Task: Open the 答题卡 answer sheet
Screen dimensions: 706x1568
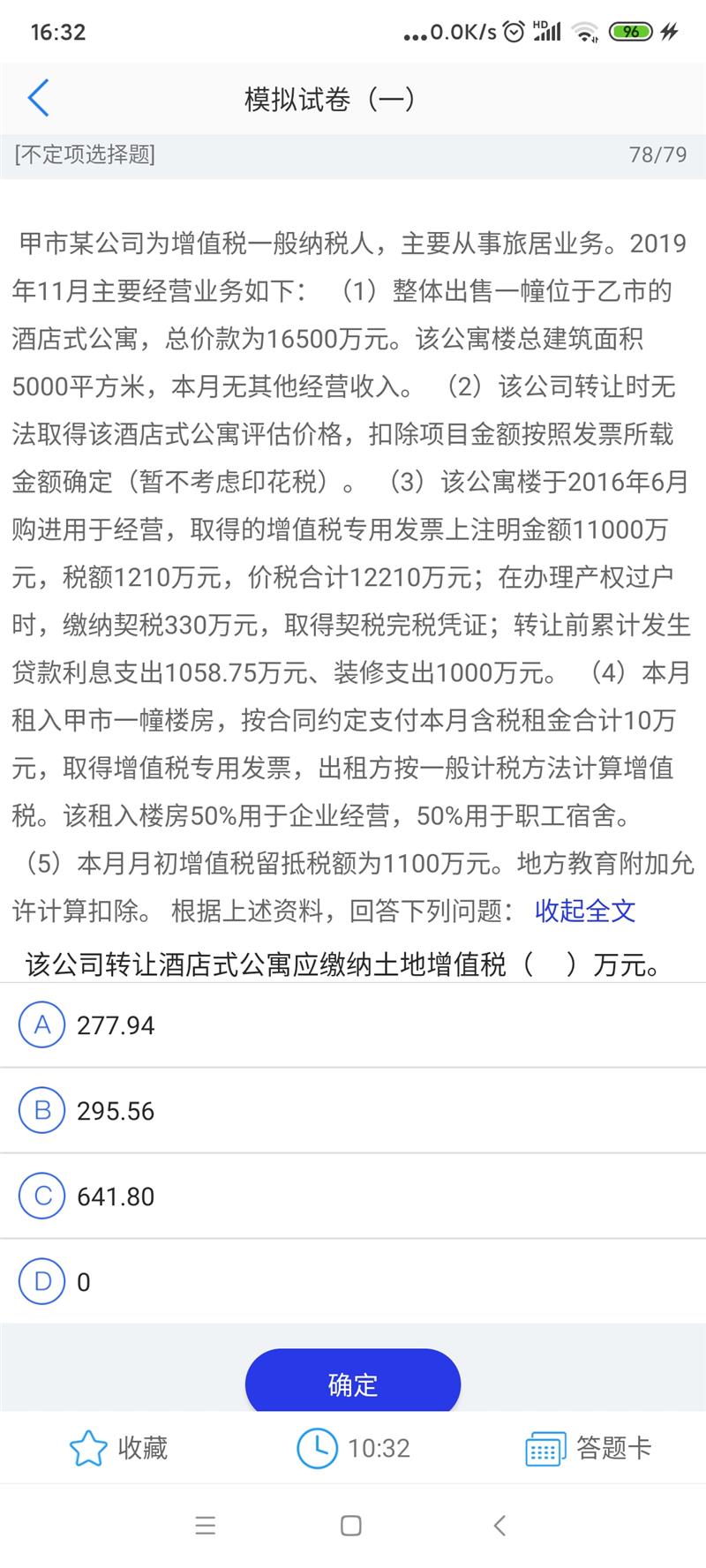Action: coord(588,1448)
